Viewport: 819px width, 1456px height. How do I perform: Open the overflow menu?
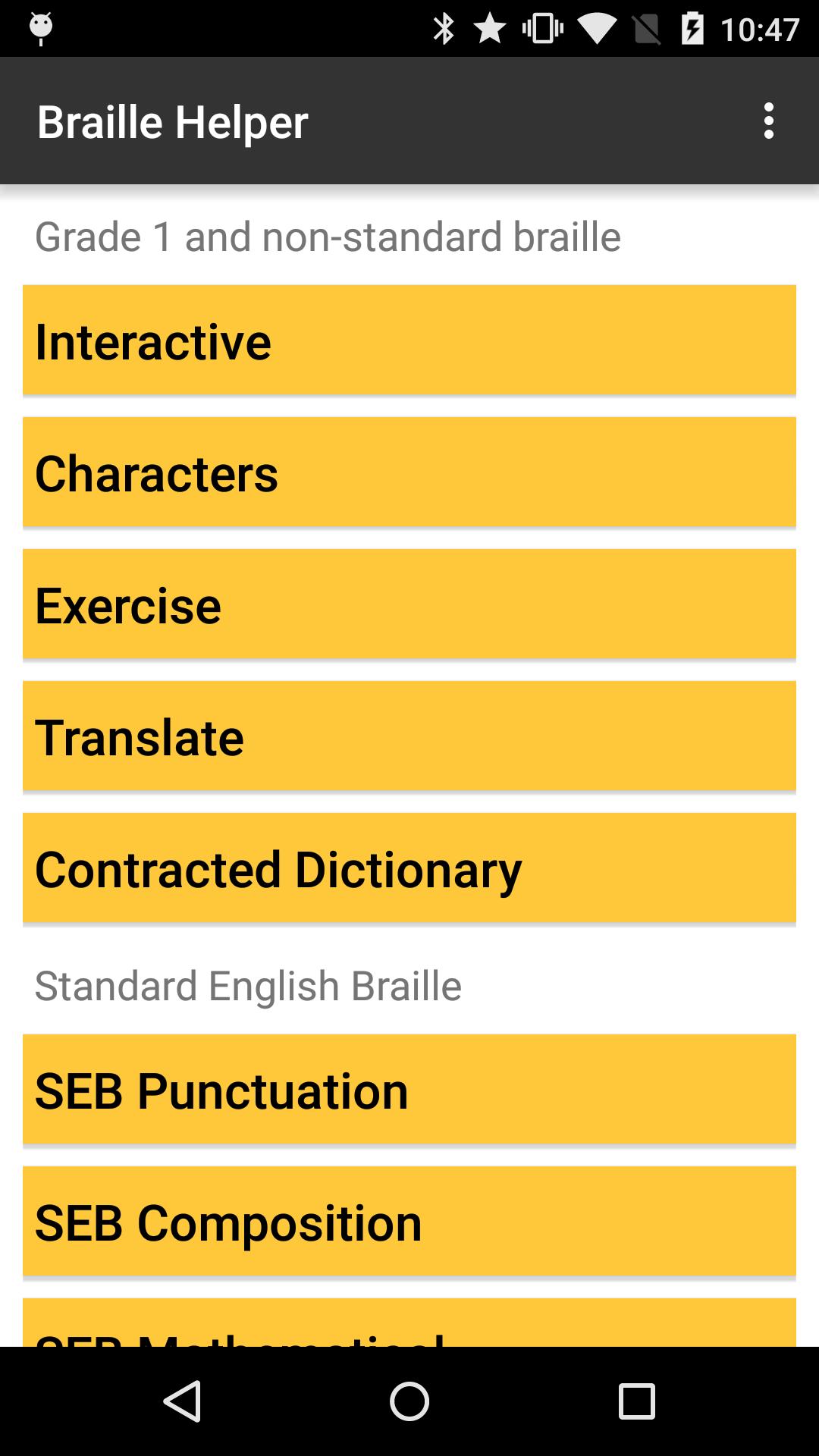pos(768,121)
